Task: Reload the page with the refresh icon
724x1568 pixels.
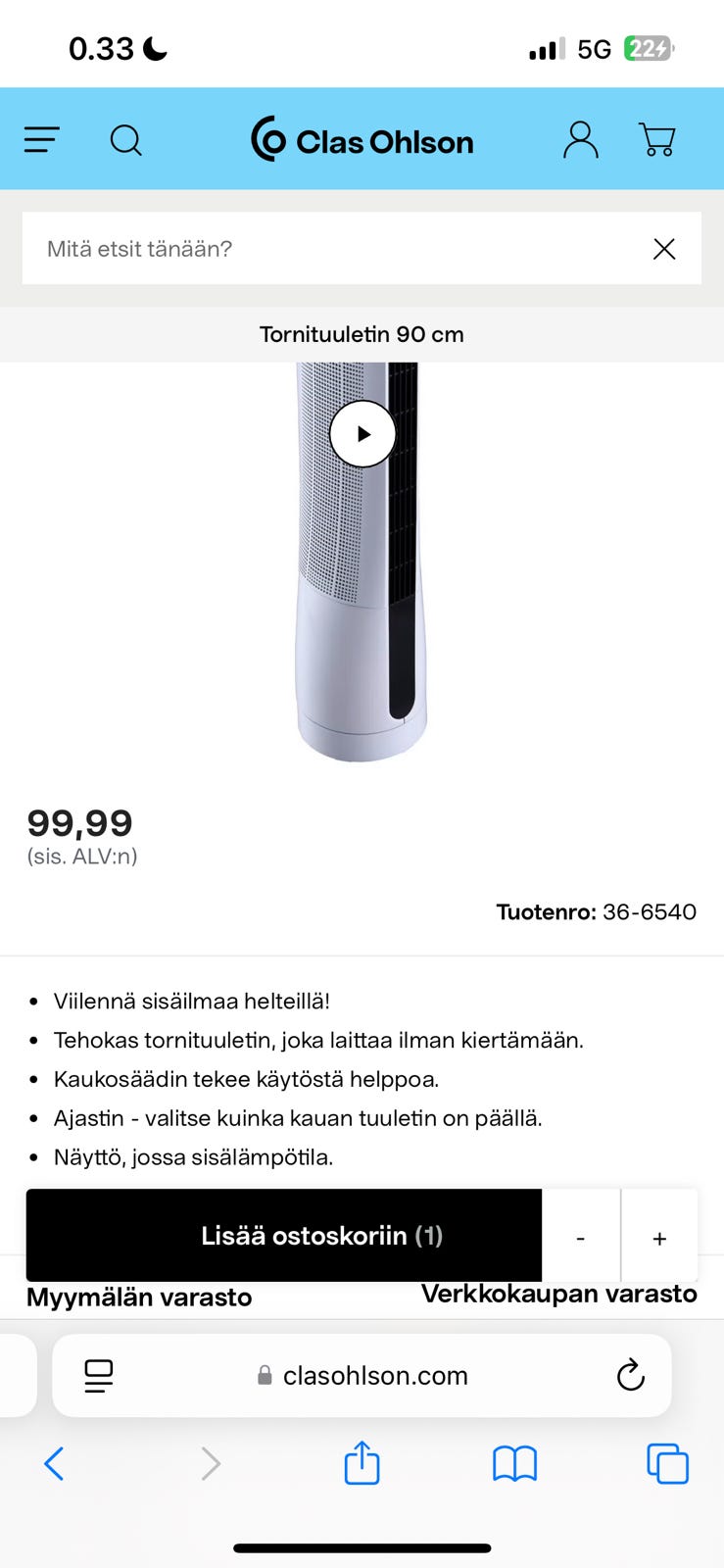Action: click(630, 1375)
